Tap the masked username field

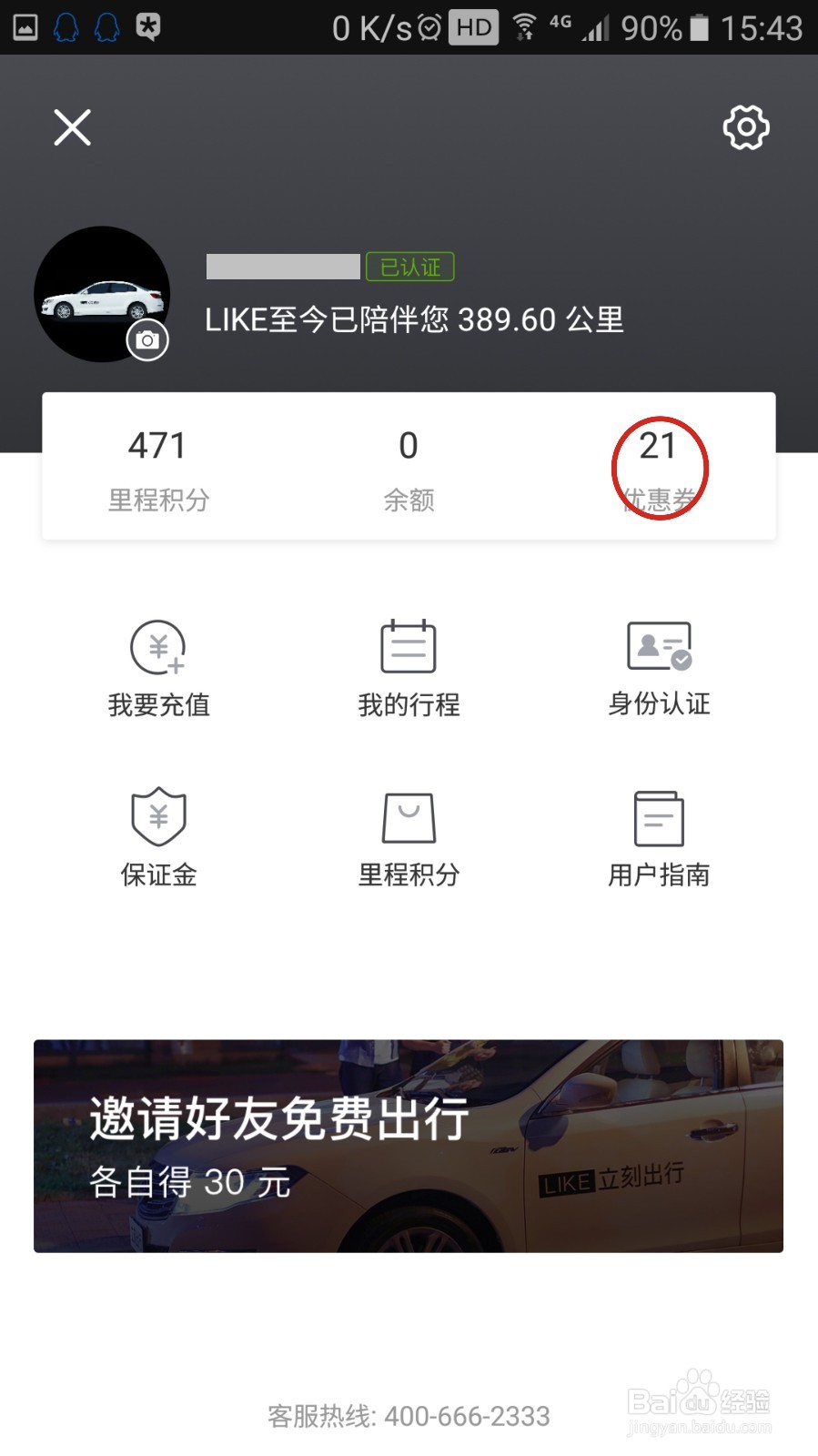coord(282,267)
